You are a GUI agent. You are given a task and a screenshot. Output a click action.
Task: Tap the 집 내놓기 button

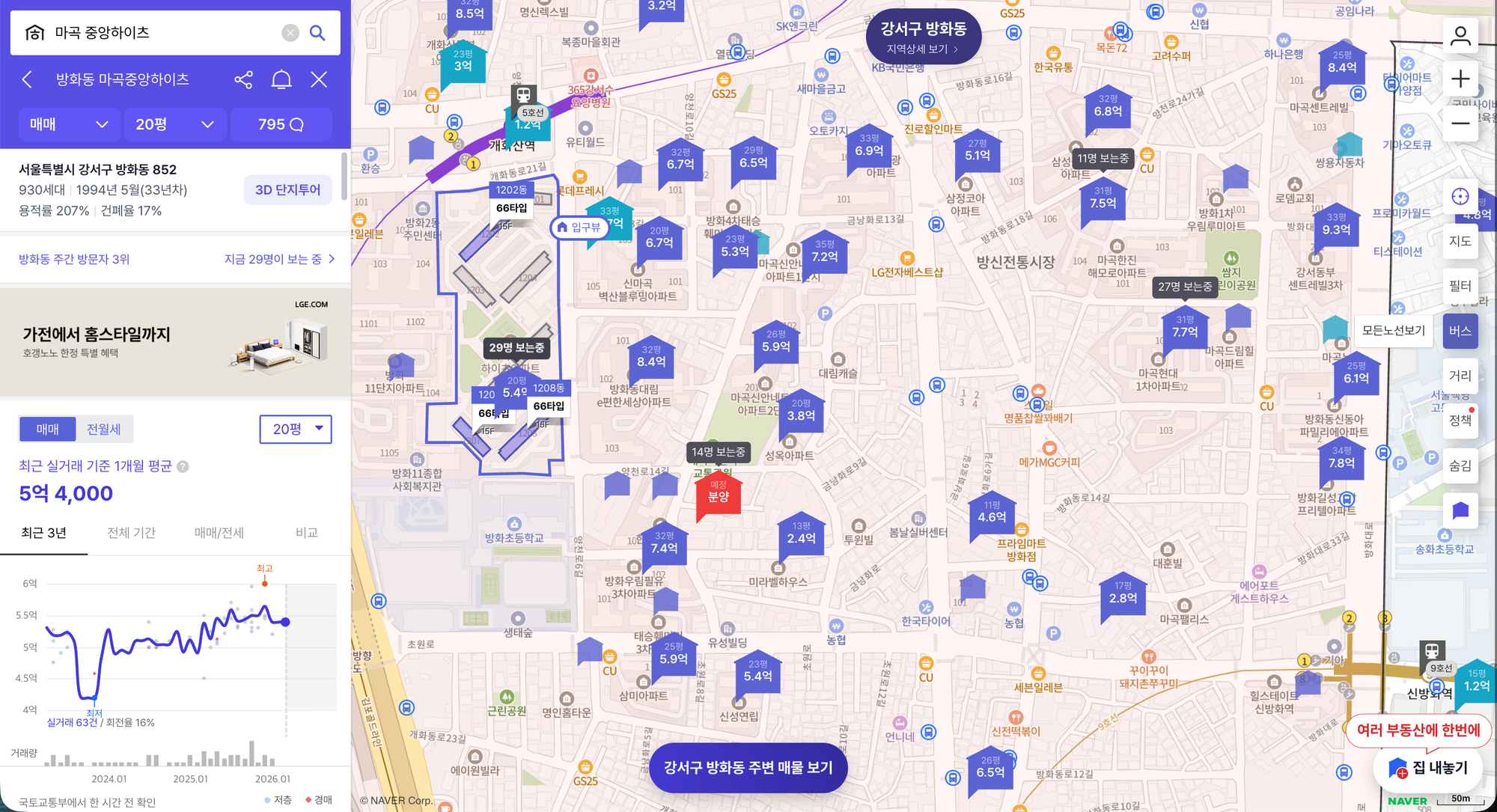coord(1428,768)
